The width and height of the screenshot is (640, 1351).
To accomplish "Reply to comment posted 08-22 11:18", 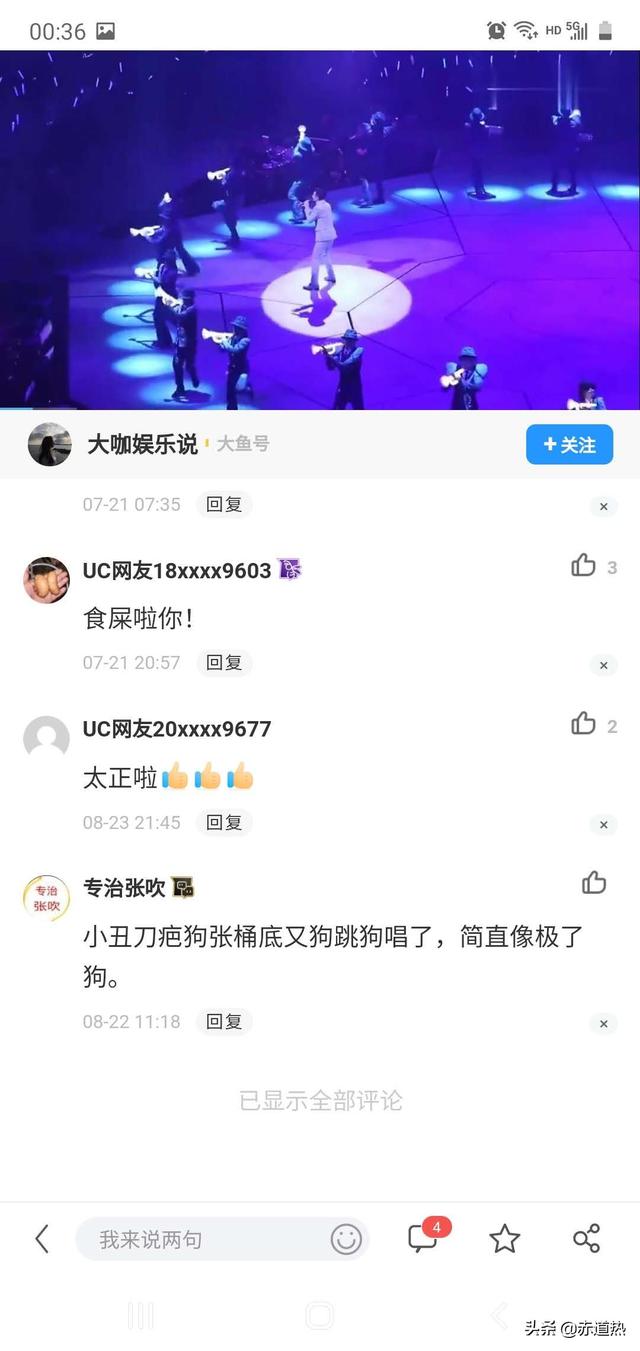I will (x=224, y=1022).
